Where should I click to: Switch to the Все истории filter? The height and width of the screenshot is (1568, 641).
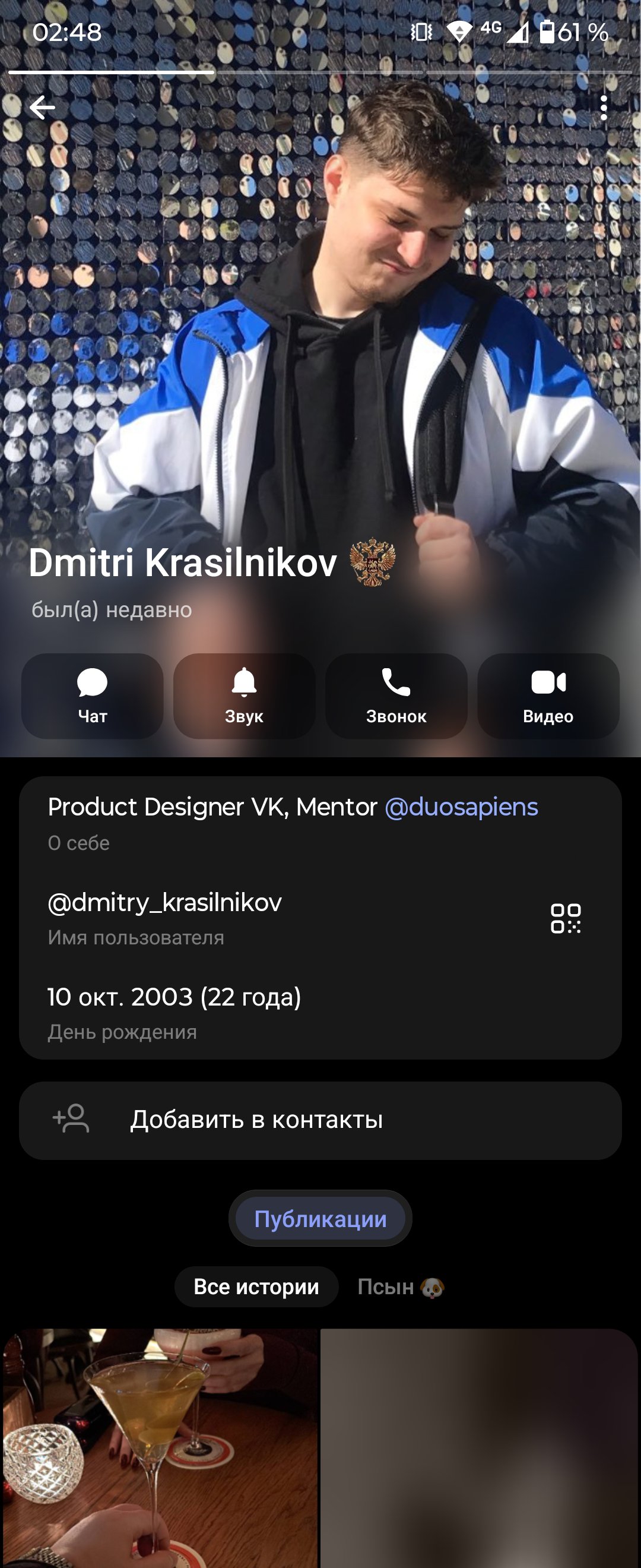click(256, 1286)
